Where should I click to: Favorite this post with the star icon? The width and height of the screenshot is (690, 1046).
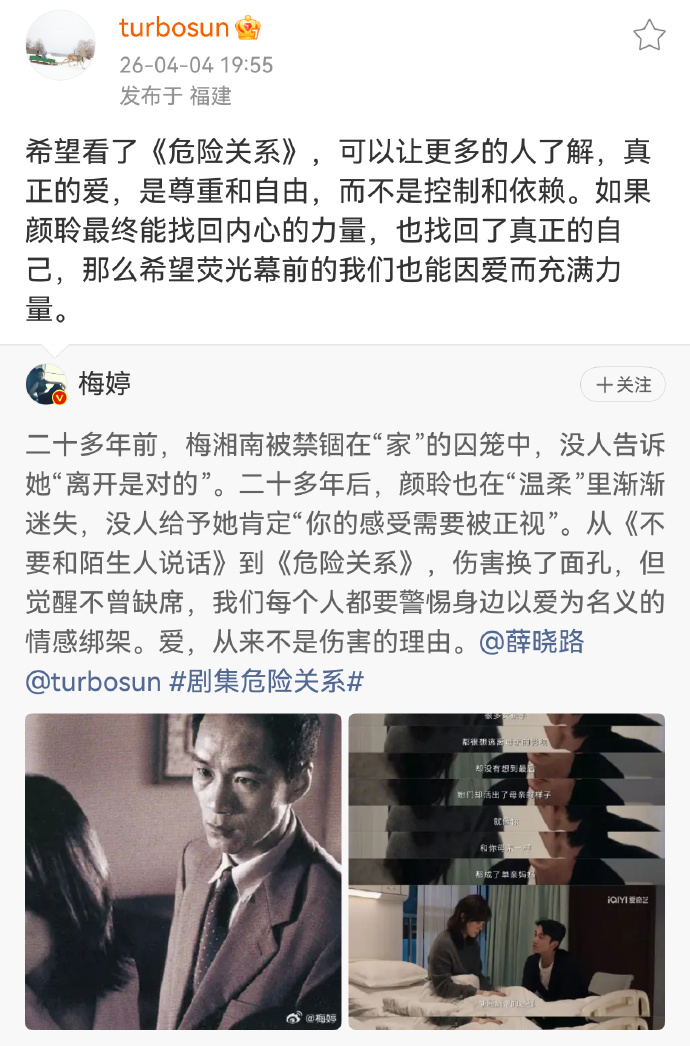point(649,36)
